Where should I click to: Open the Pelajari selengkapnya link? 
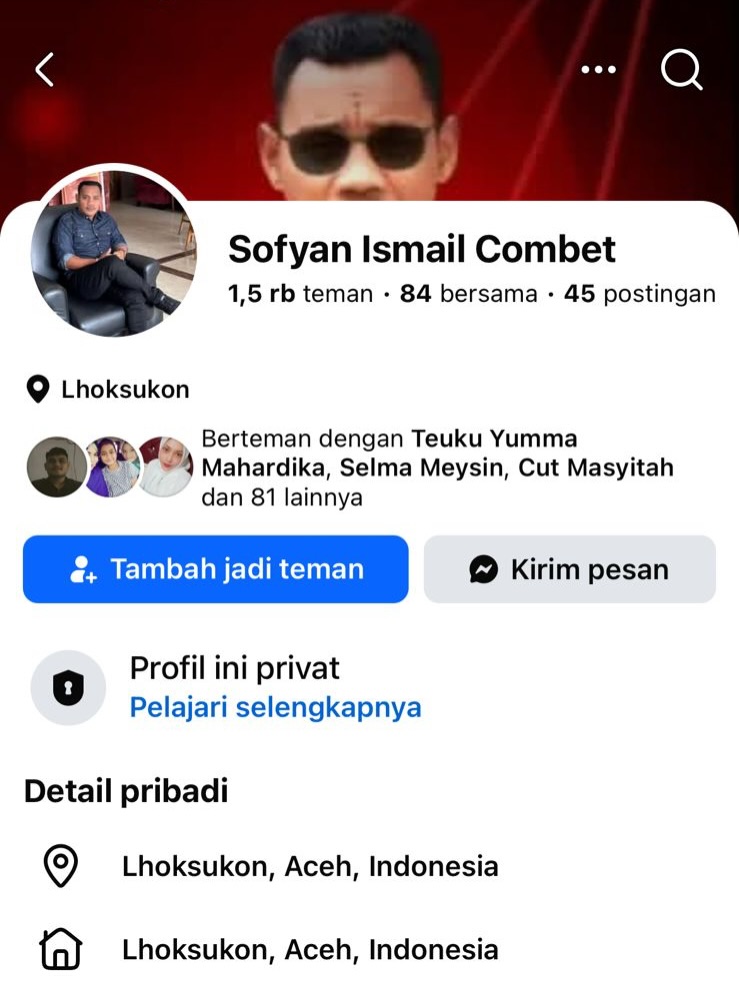tap(275, 708)
